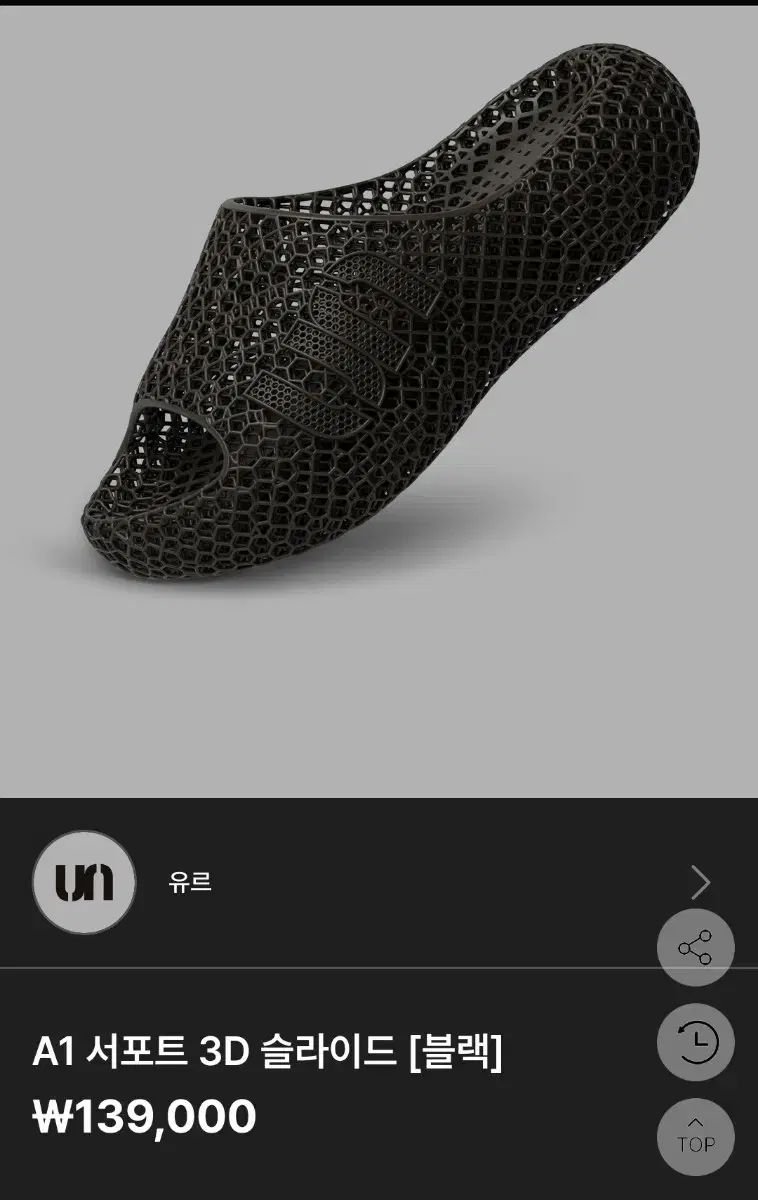
Task: Open recently viewed history
Action: (x=695, y=1043)
